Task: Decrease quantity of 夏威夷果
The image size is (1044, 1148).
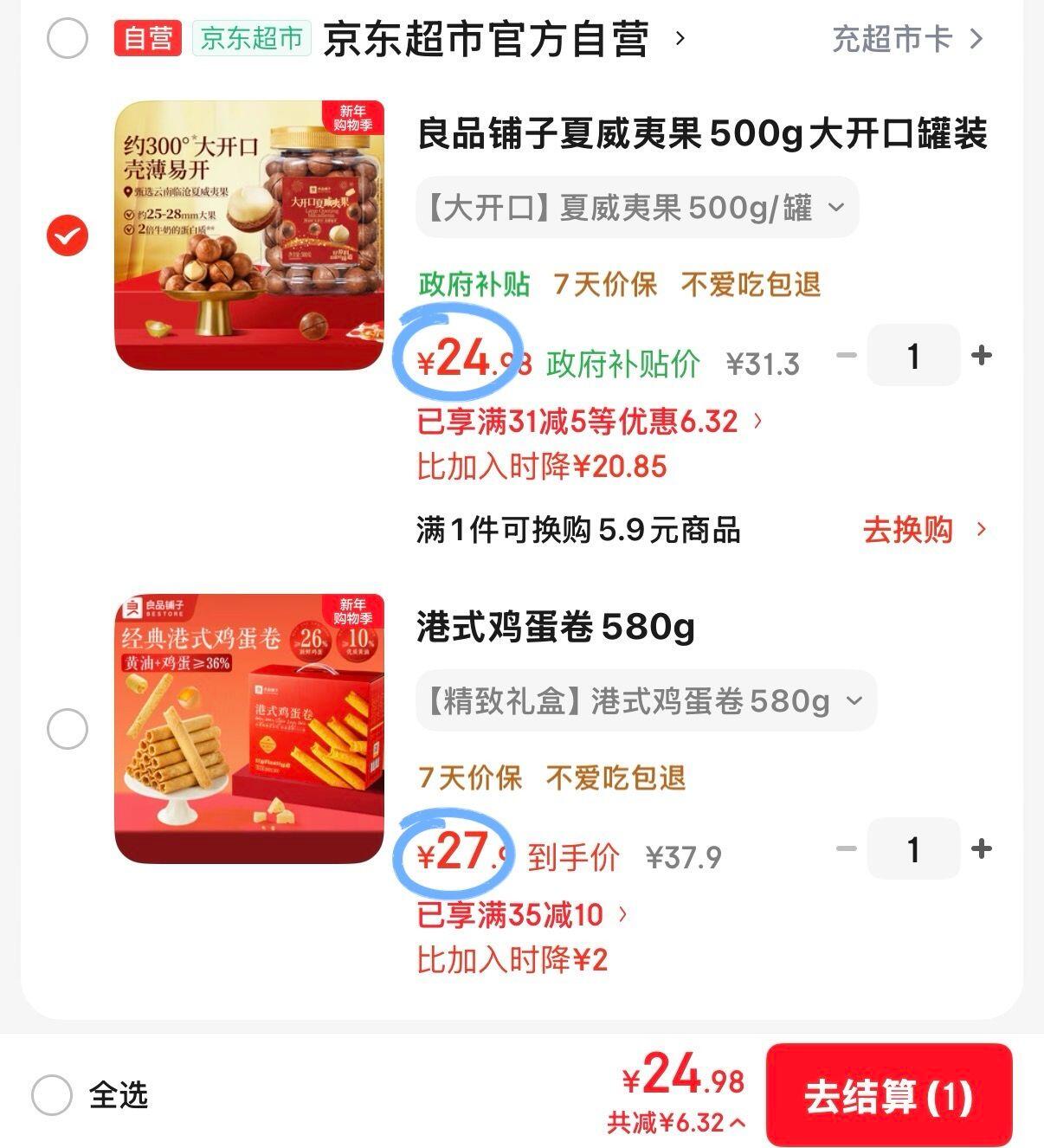Action: 847,355
